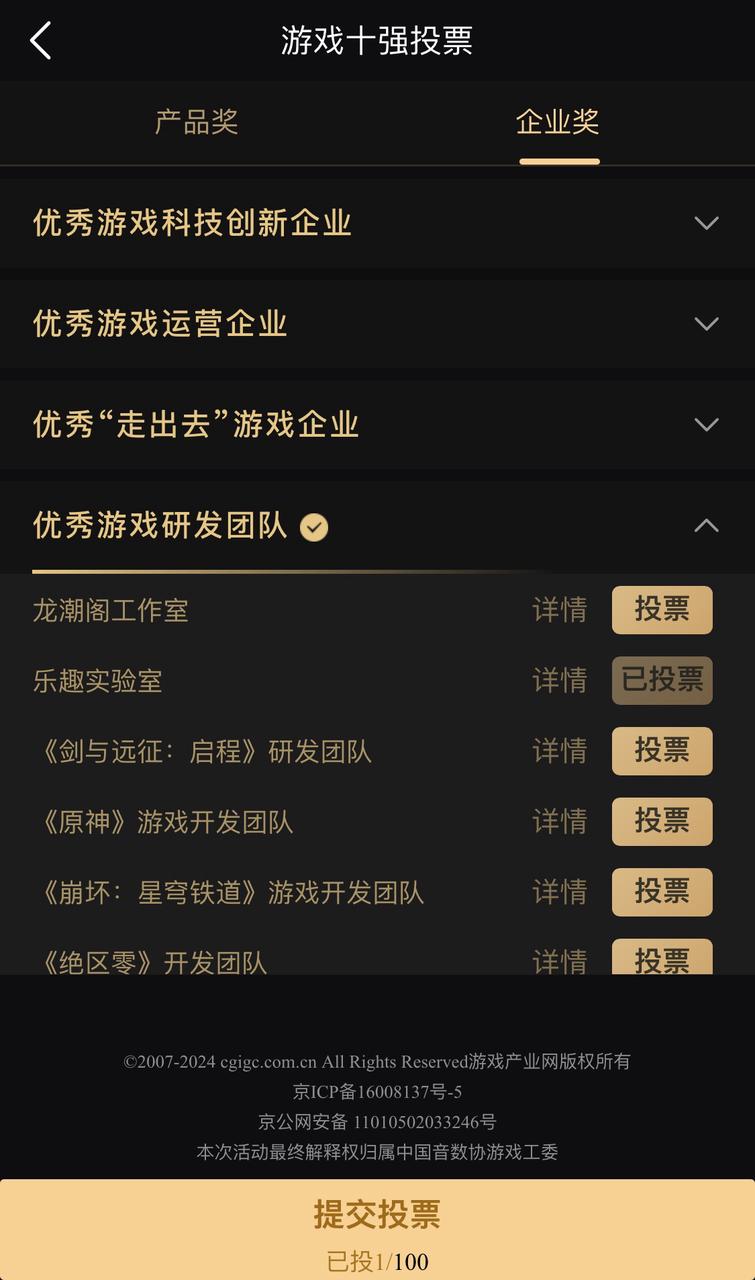Vote for 《绝区零》开发团队
Image resolution: width=755 pixels, height=1280 pixels.
(662, 957)
